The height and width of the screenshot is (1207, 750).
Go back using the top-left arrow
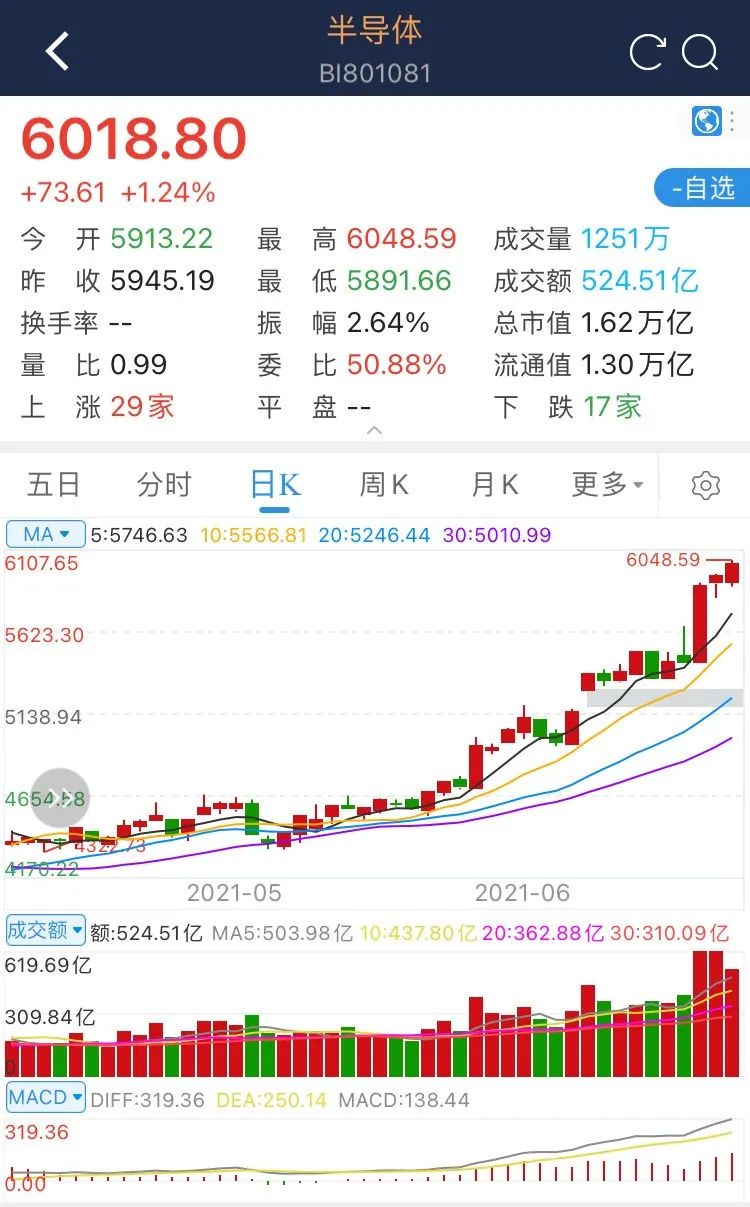click(x=57, y=51)
